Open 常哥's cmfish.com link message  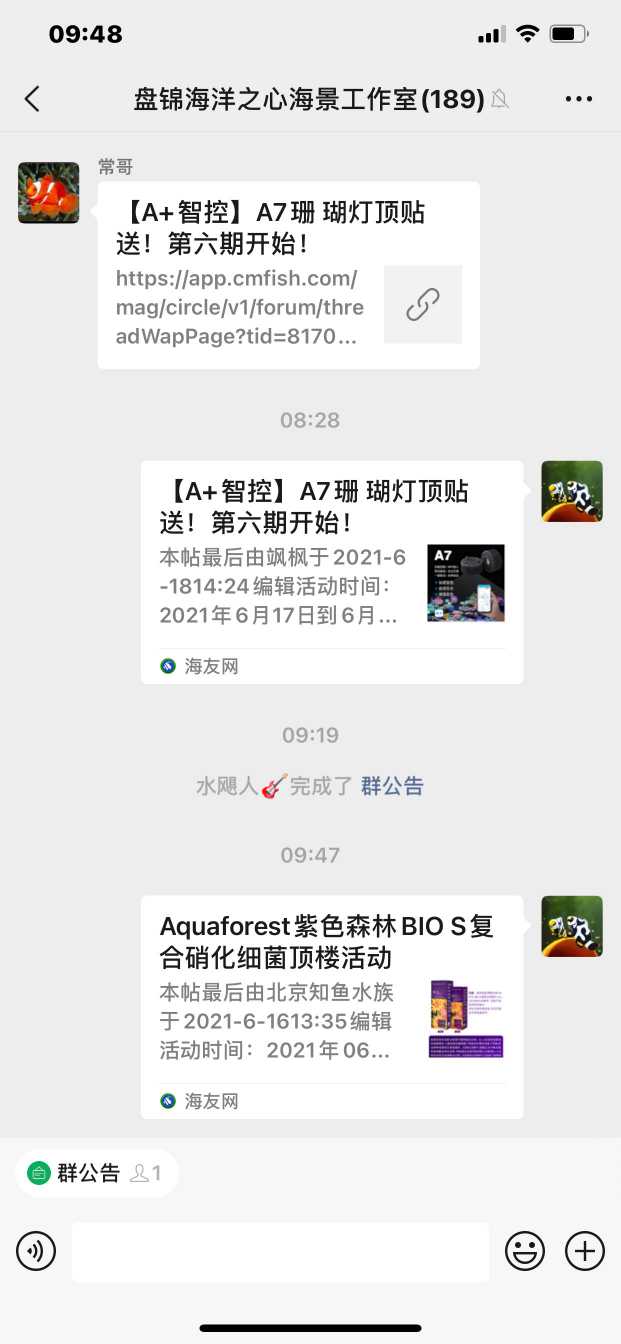point(288,275)
